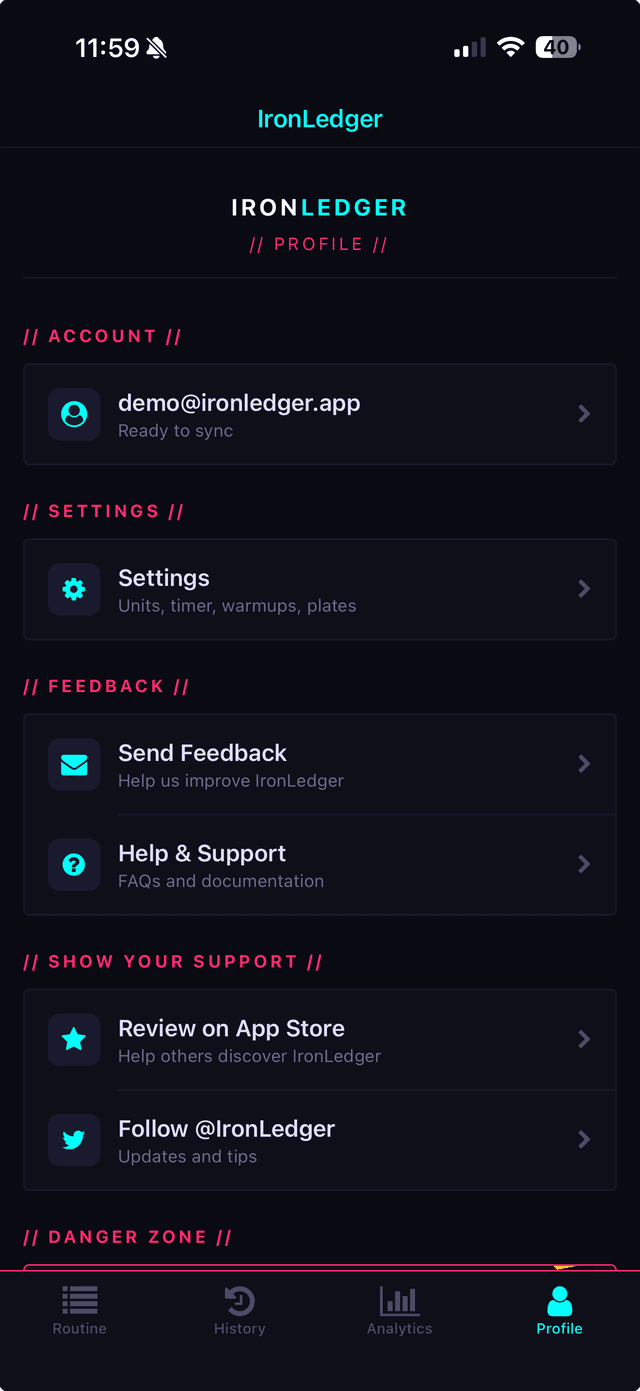The height and width of the screenshot is (1391, 640).
Task: Open the demo@ironledger.app account row
Action: (319, 414)
